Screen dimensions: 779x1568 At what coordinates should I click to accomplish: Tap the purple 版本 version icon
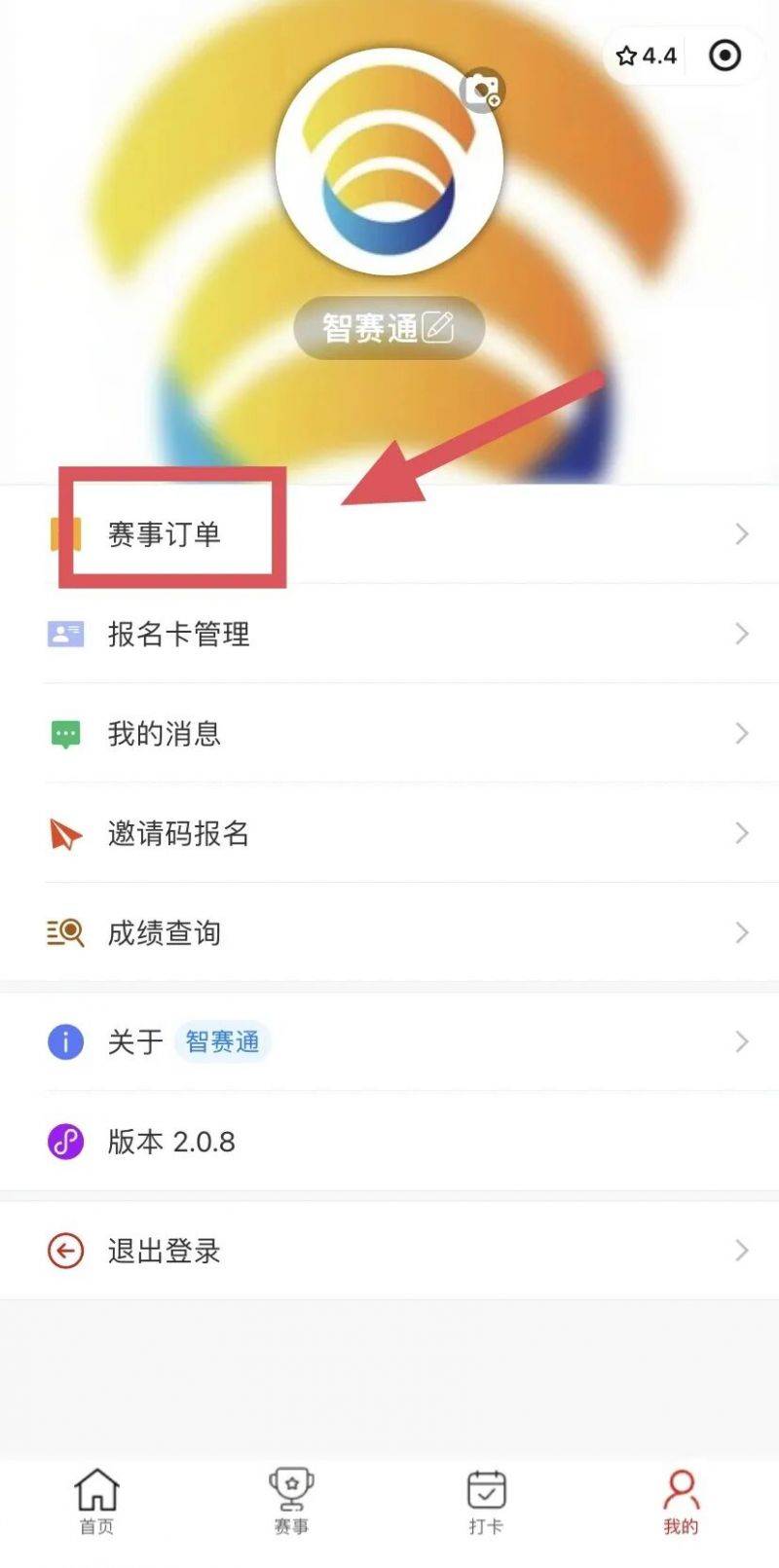click(65, 1142)
